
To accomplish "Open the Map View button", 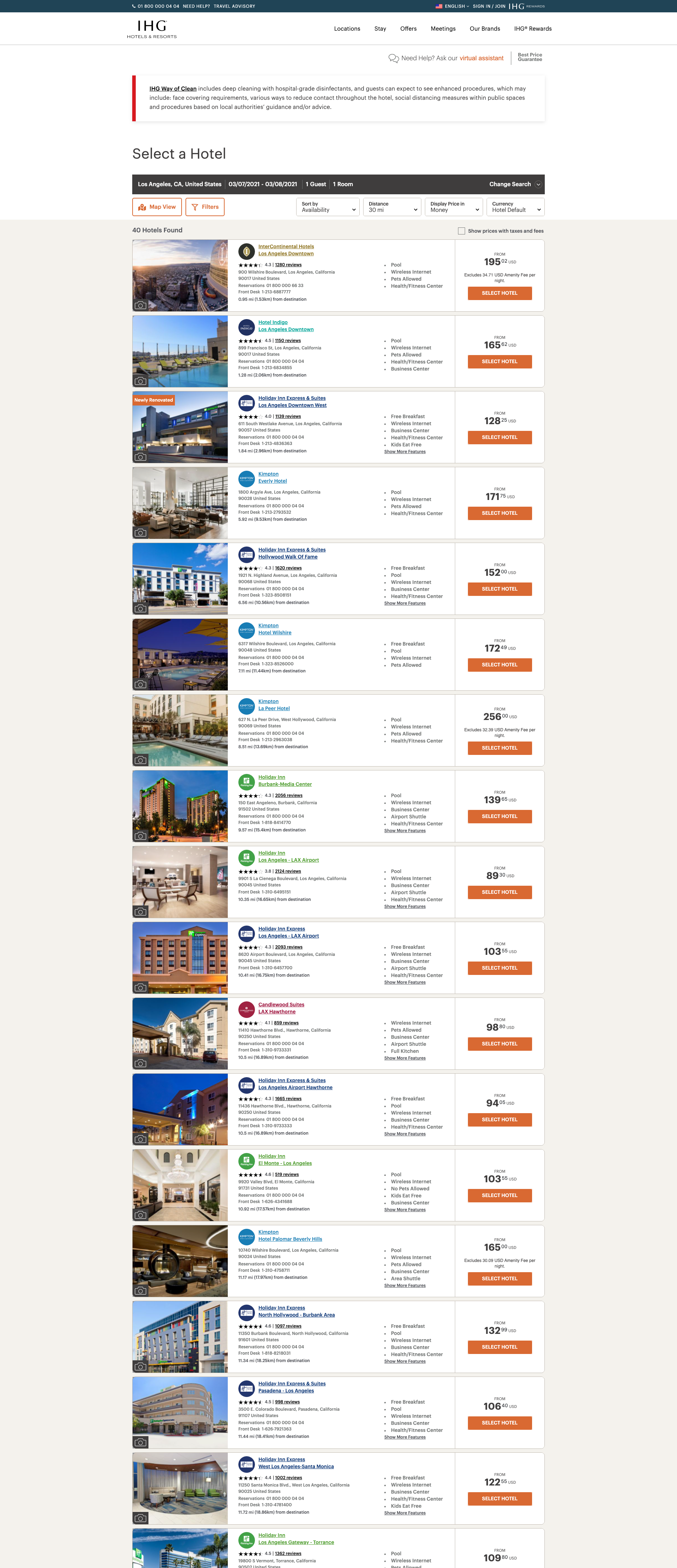I will (157, 207).
